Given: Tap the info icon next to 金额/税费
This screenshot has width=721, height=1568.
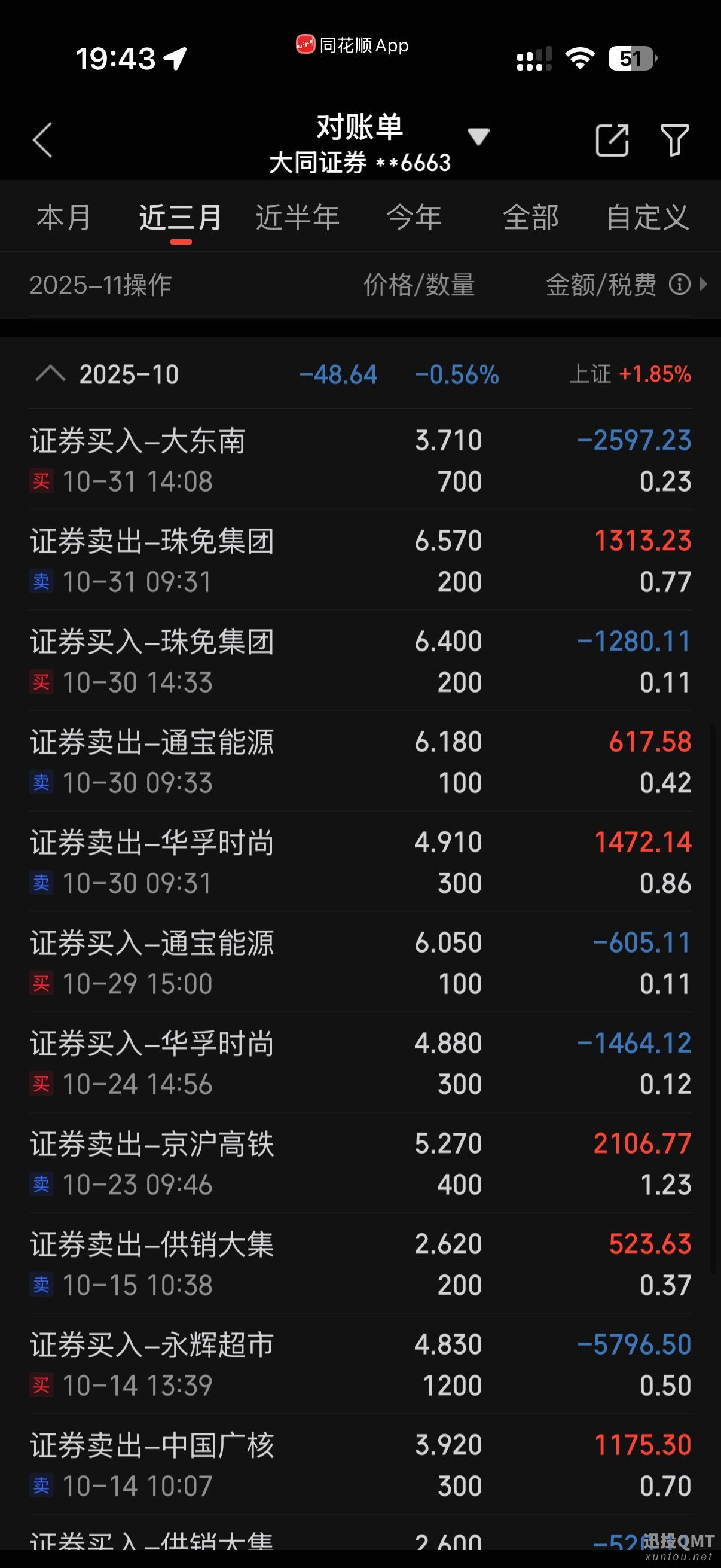Looking at the screenshot, I should [682, 285].
